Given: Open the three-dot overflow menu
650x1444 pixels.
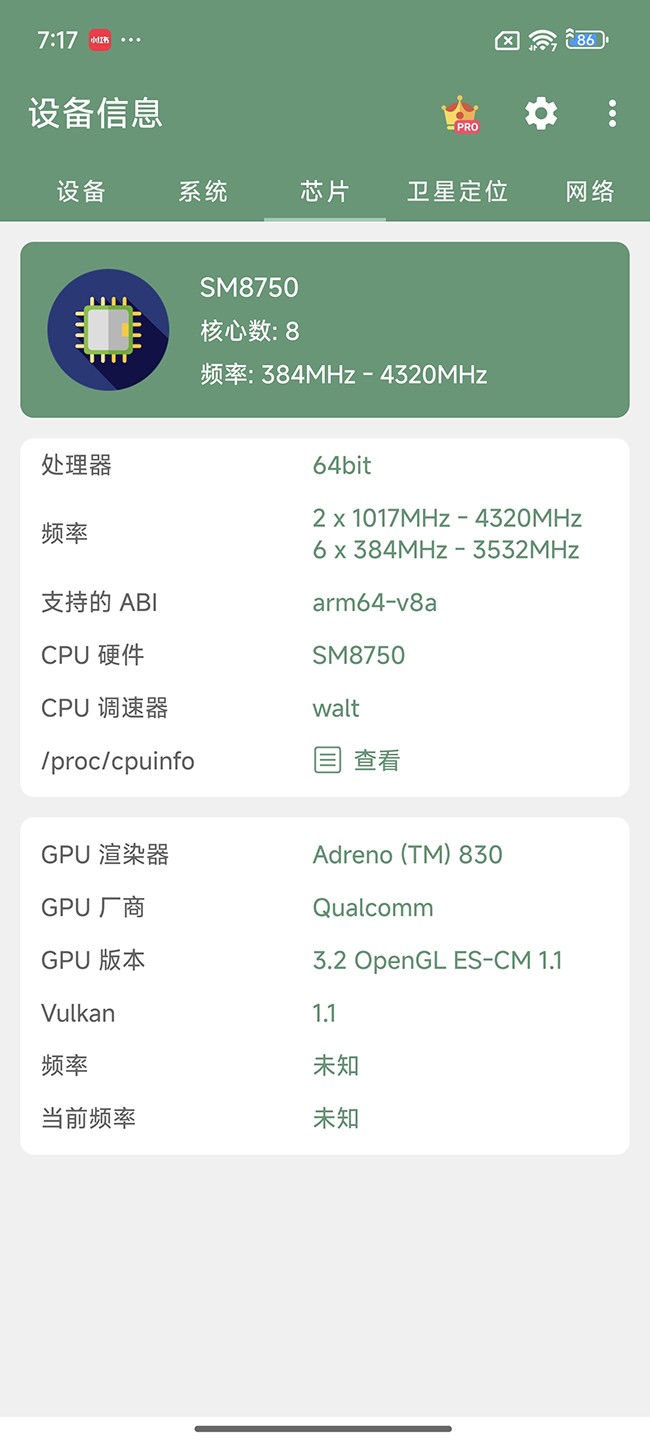Looking at the screenshot, I should 612,113.
